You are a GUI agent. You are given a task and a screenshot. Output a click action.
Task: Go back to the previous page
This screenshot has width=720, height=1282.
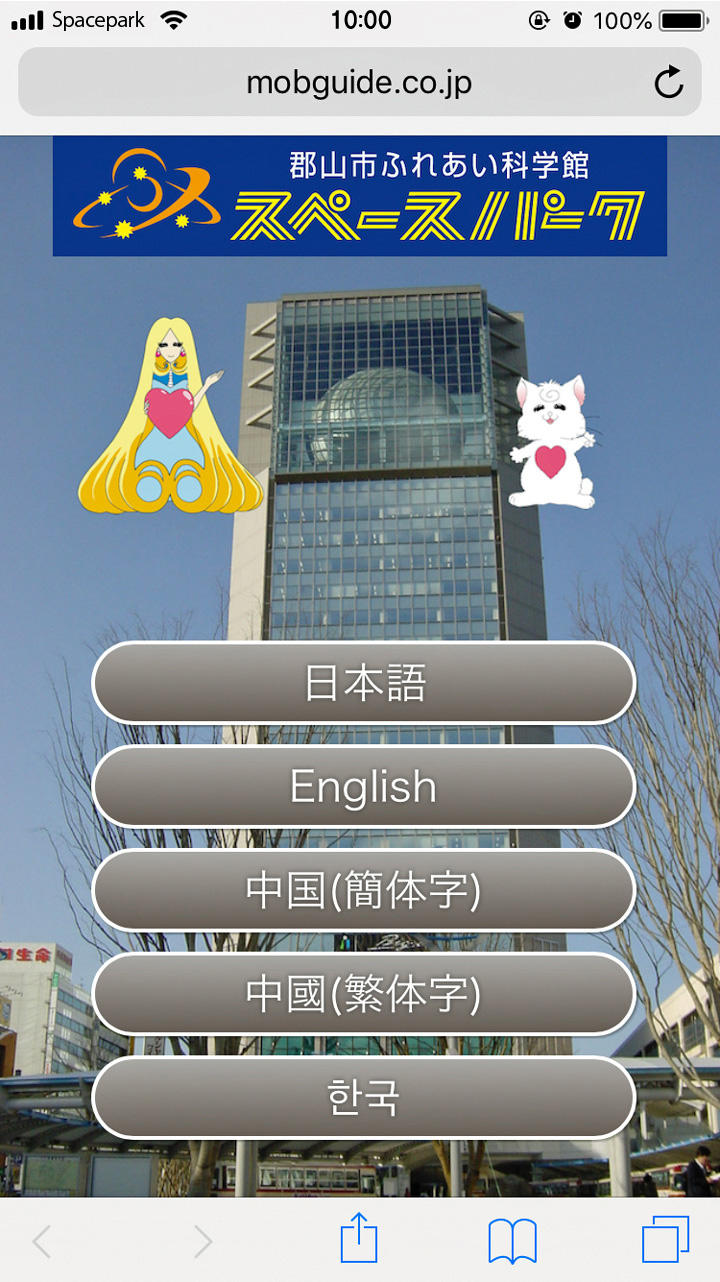click(43, 1238)
